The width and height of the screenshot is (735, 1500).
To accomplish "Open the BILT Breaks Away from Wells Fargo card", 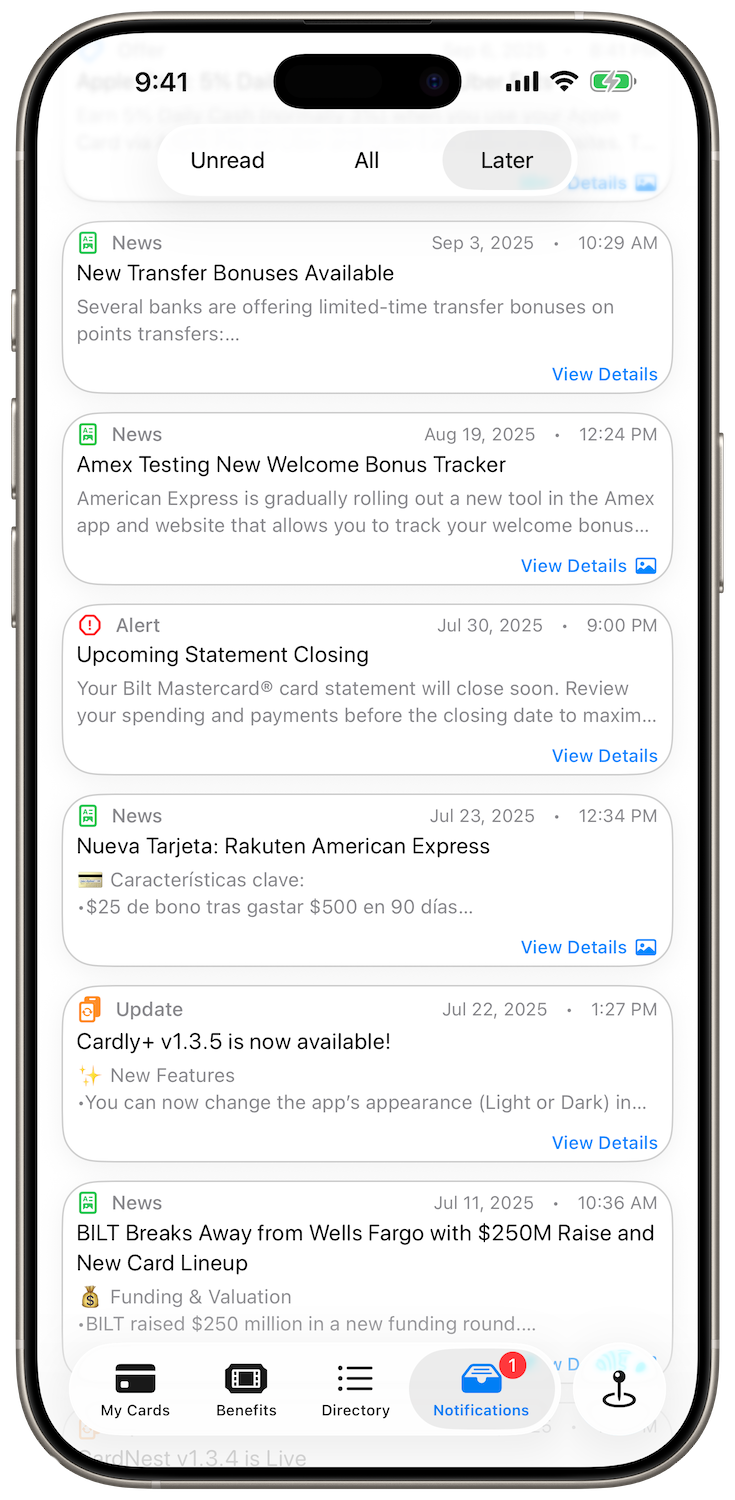I will (x=366, y=1248).
